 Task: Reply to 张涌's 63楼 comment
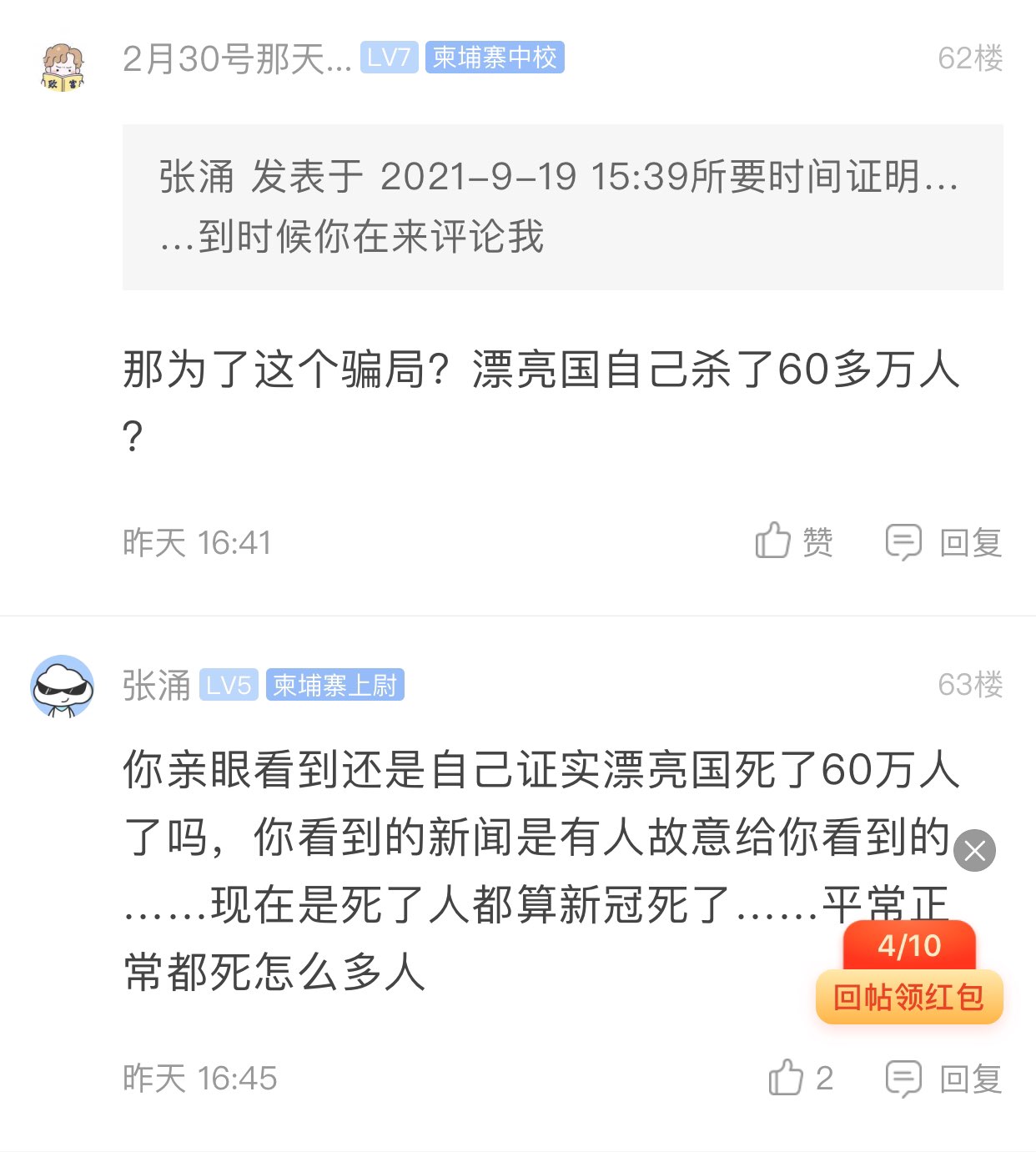[944, 1078]
